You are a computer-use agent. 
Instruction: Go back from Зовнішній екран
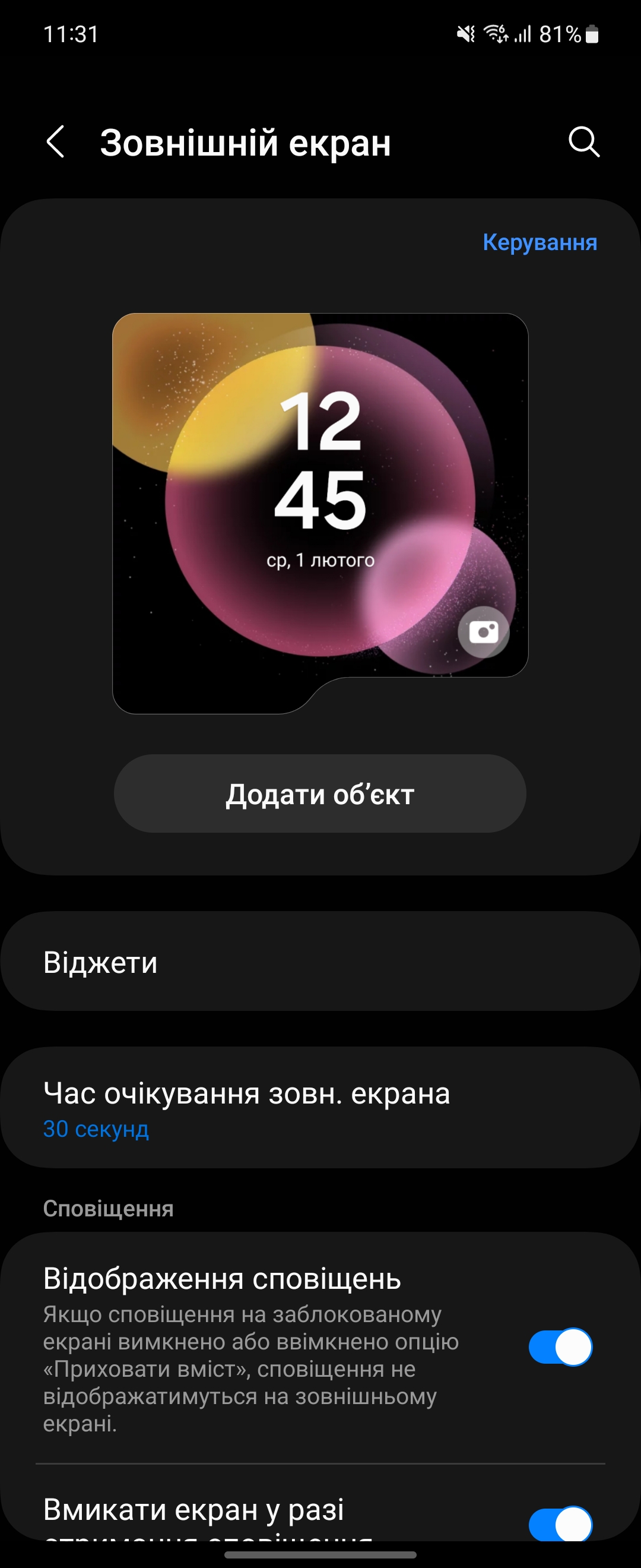55,143
